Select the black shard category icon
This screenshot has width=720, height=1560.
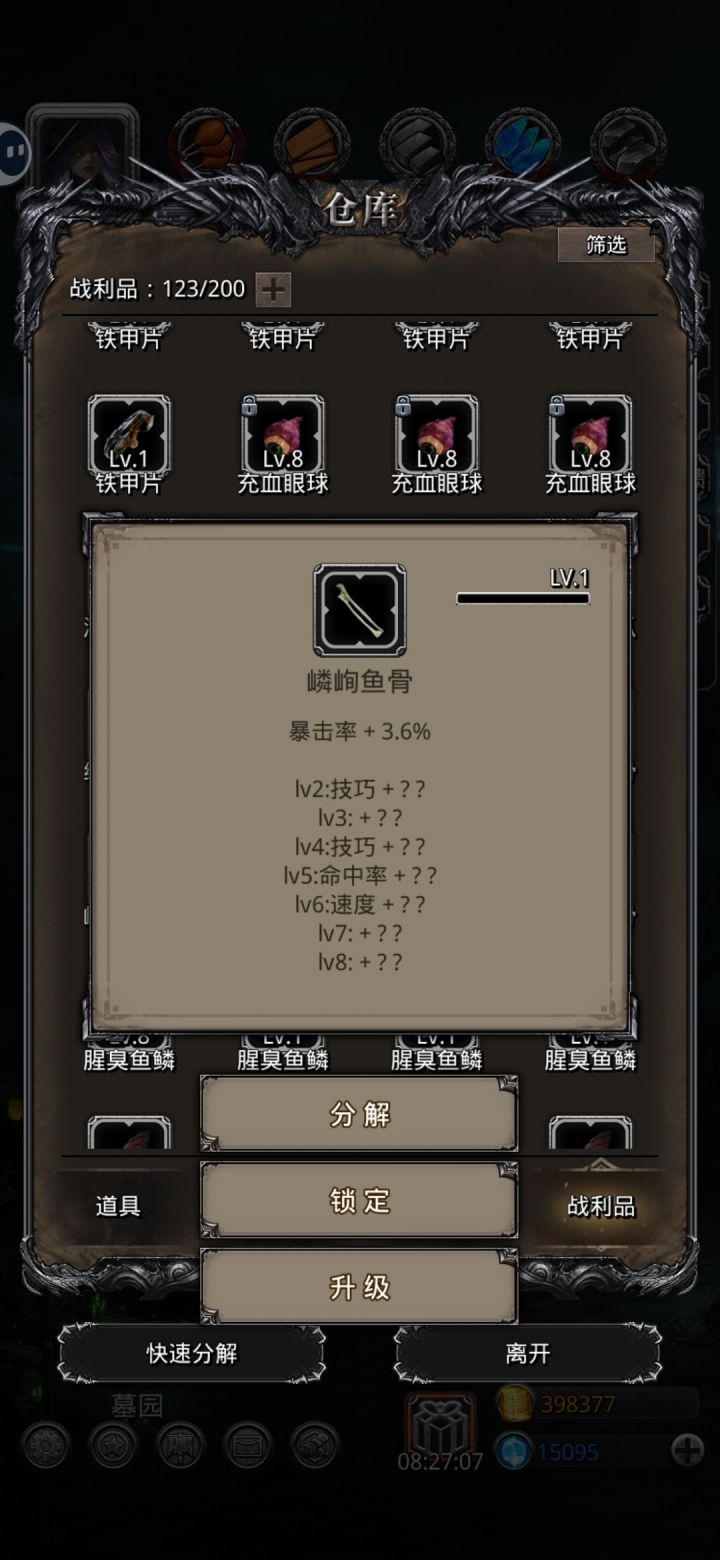(x=627, y=145)
